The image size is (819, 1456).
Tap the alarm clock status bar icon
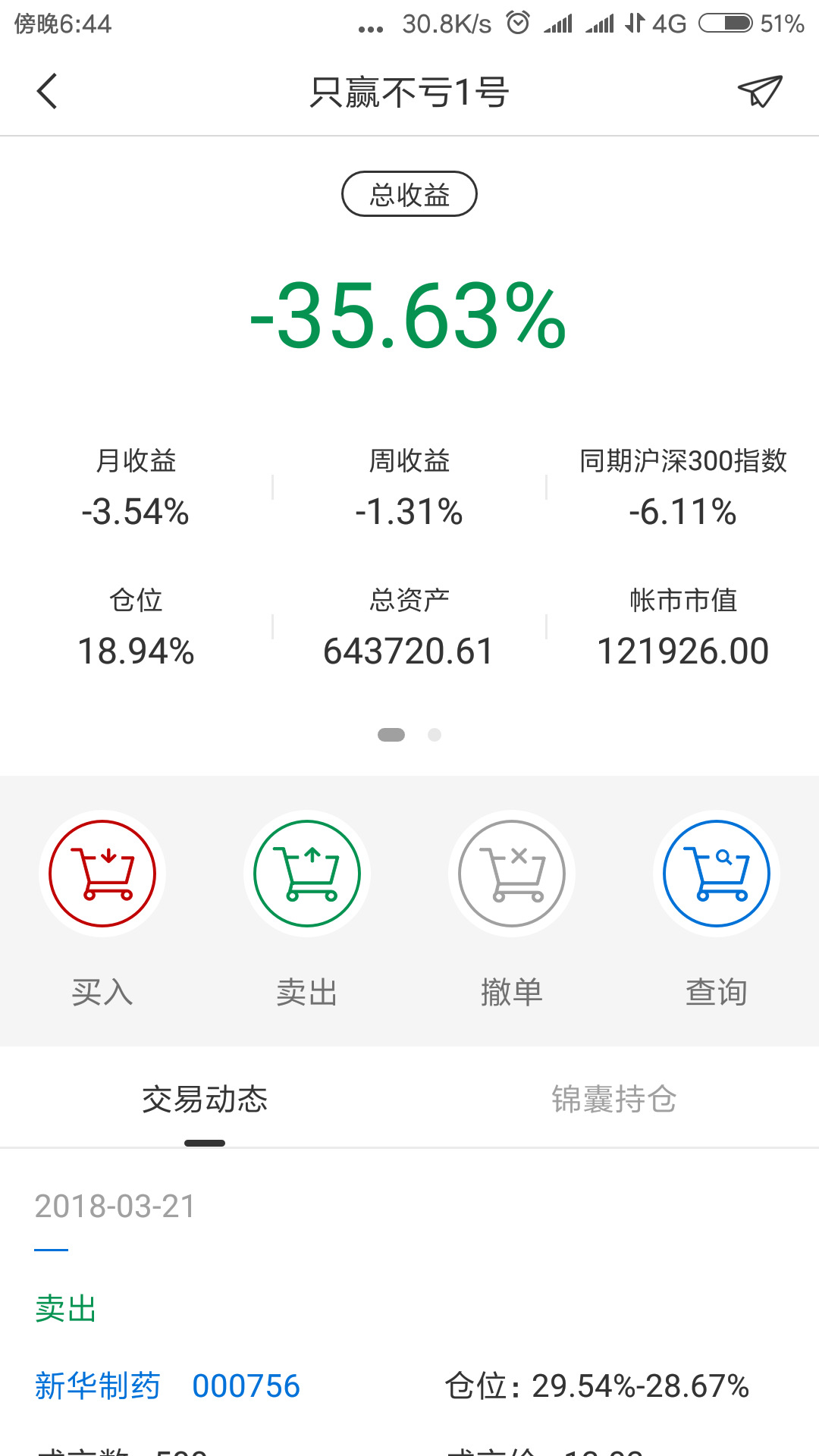click(518, 23)
